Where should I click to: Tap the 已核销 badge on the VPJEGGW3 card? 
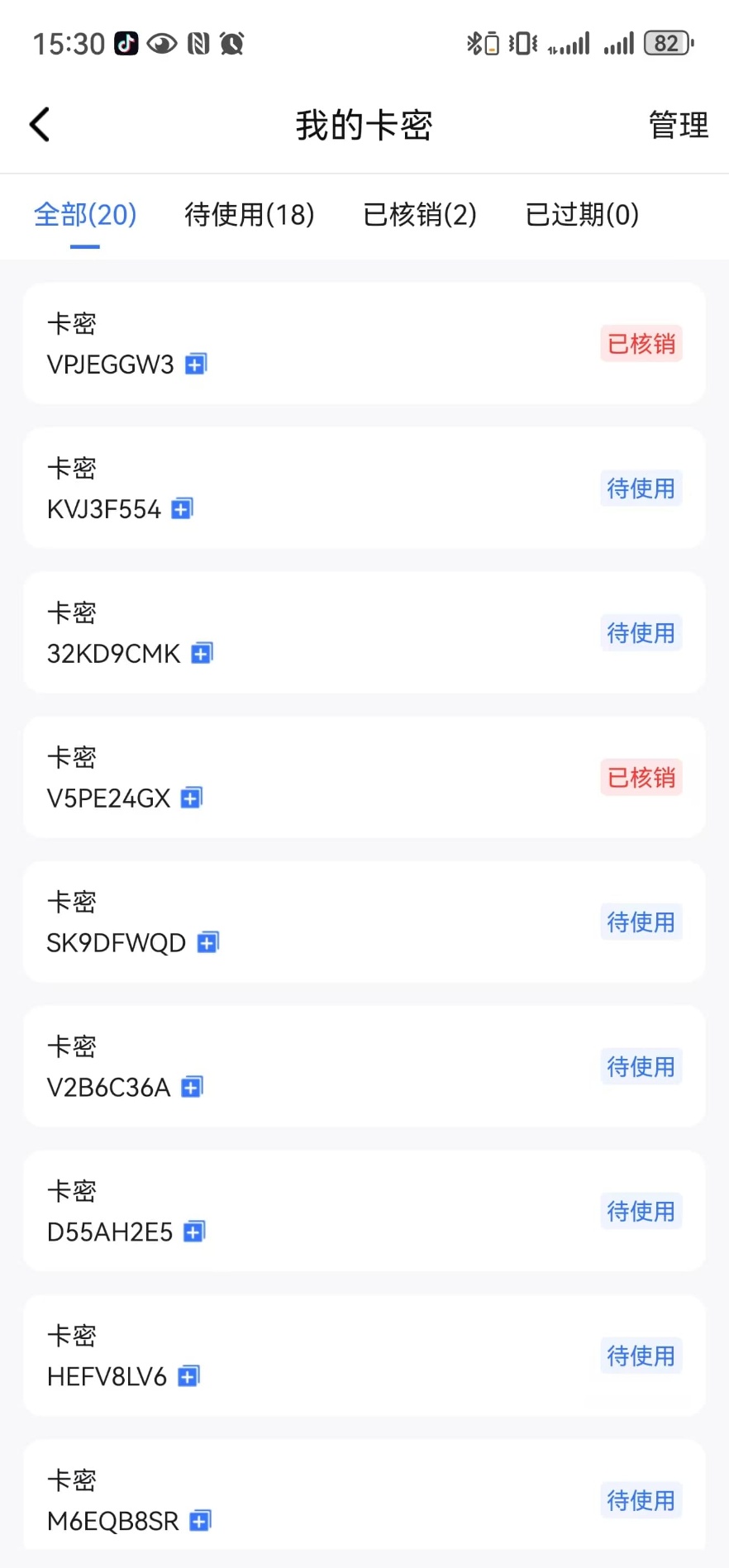641,343
